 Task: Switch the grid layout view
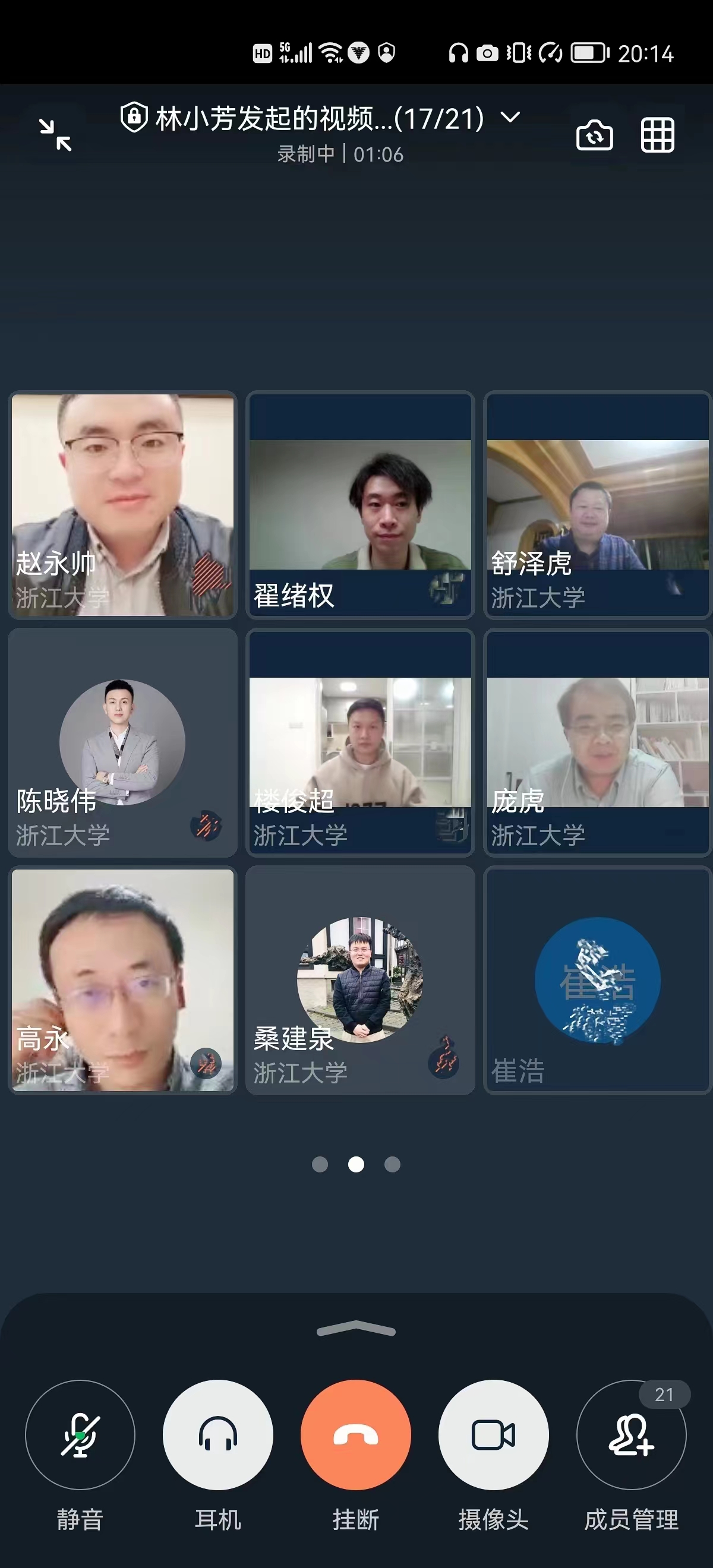point(658,134)
